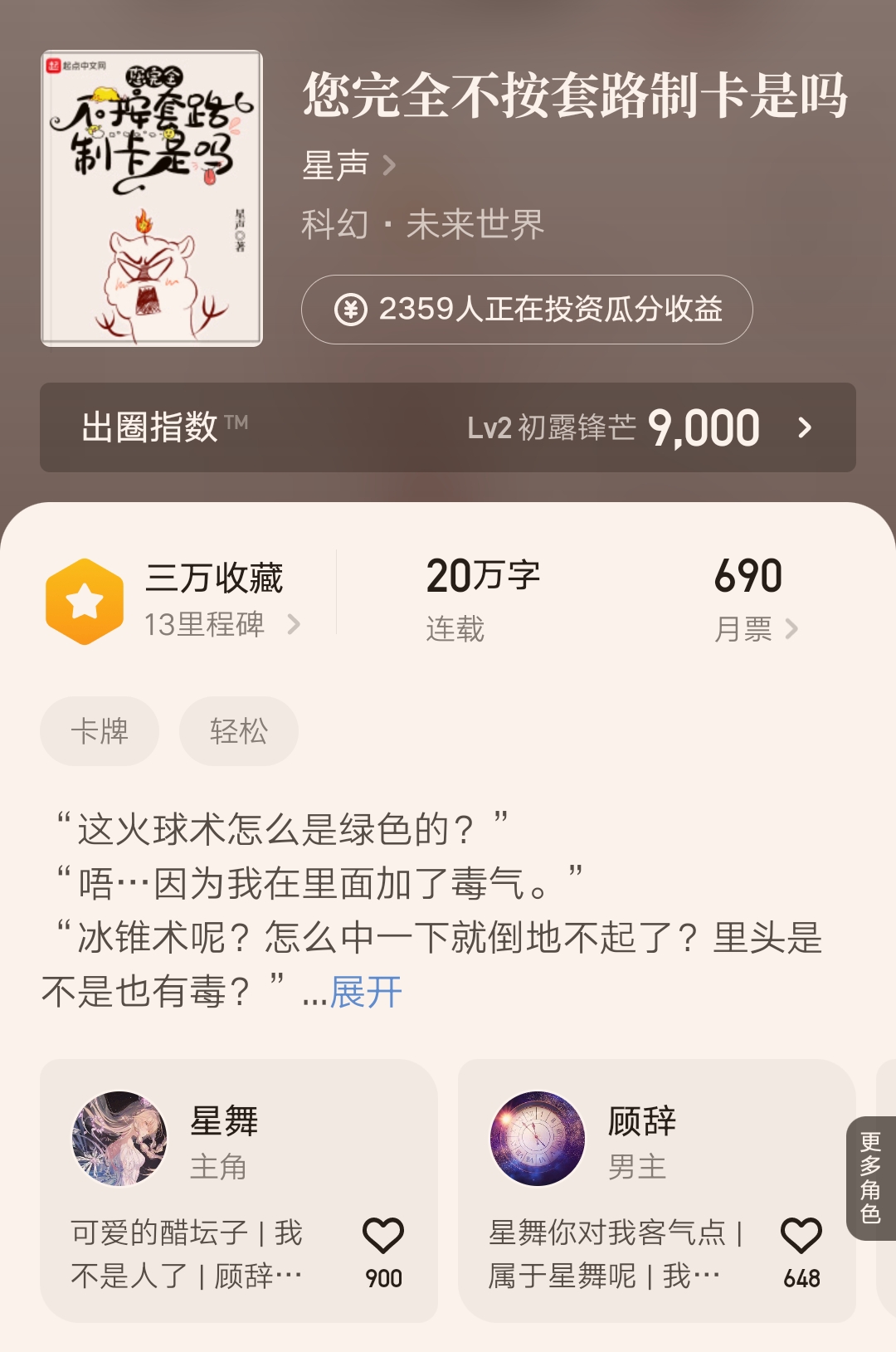Open 顾辞's character avatar picture
This screenshot has width=896, height=1352.
[x=538, y=1139]
